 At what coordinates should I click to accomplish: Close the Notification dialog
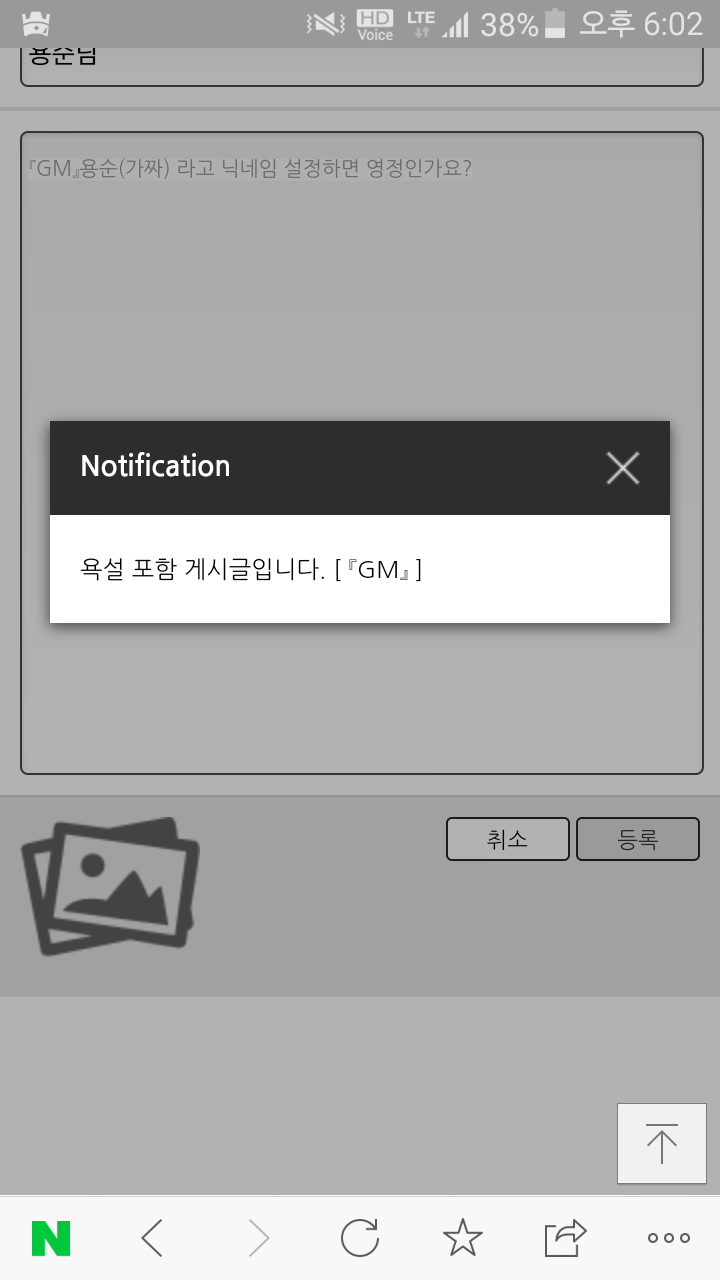tap(622, 468)
